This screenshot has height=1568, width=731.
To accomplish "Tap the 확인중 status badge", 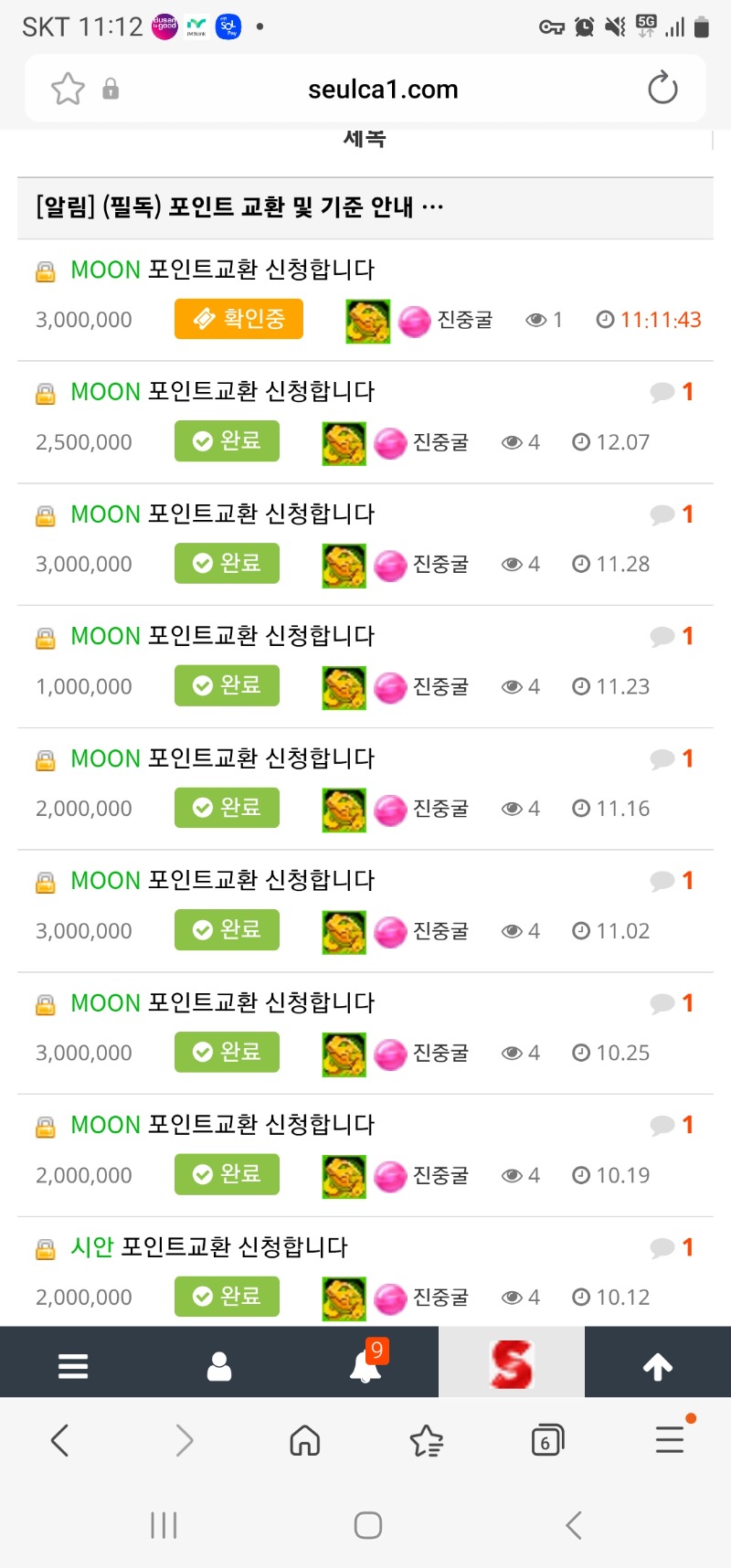I will coord(238,320).
